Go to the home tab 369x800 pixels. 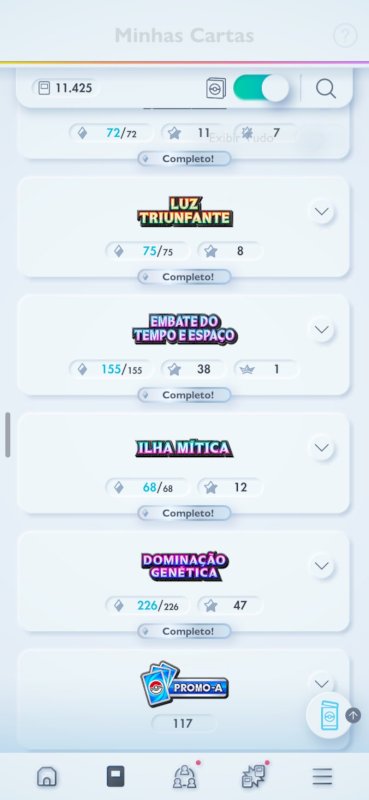pos(47,777)
